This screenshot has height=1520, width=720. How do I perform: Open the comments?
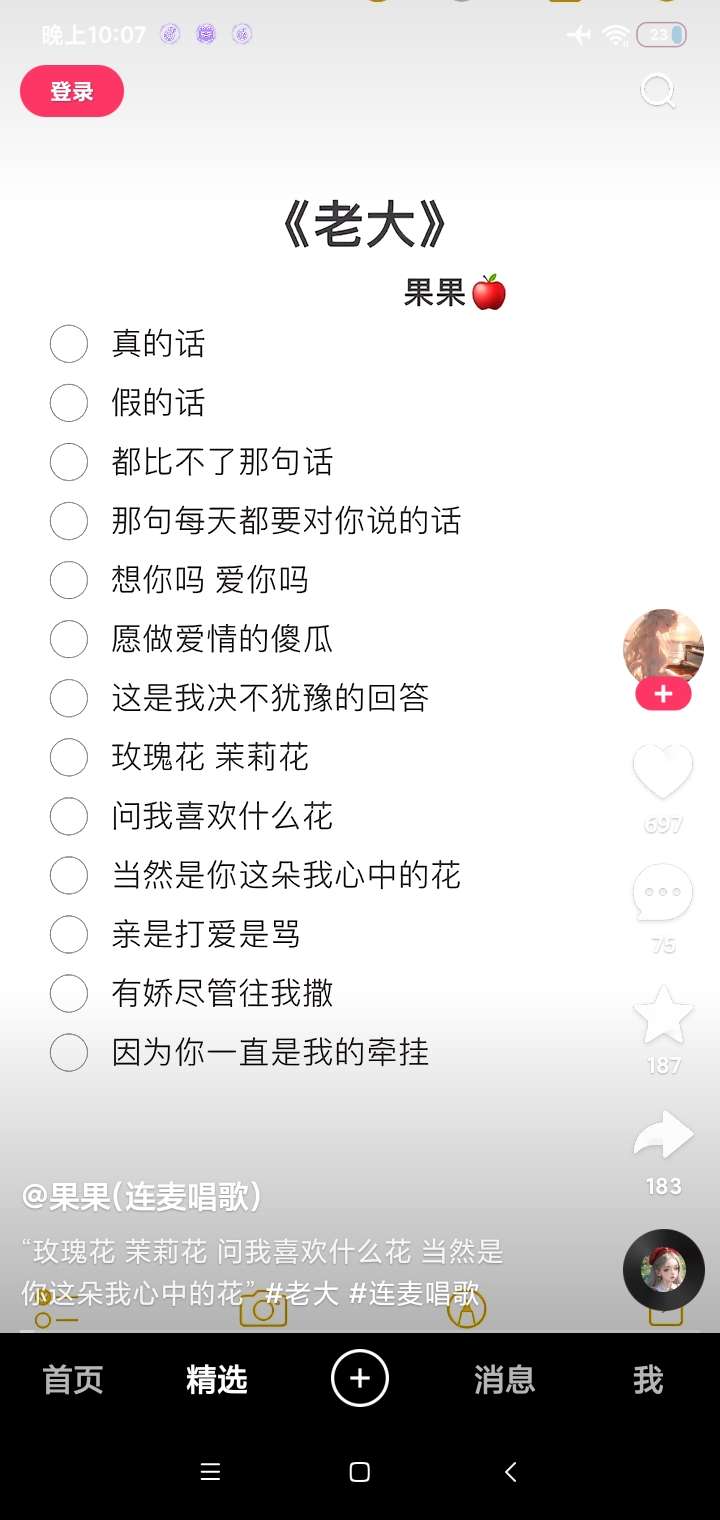[x=663, y=892]
